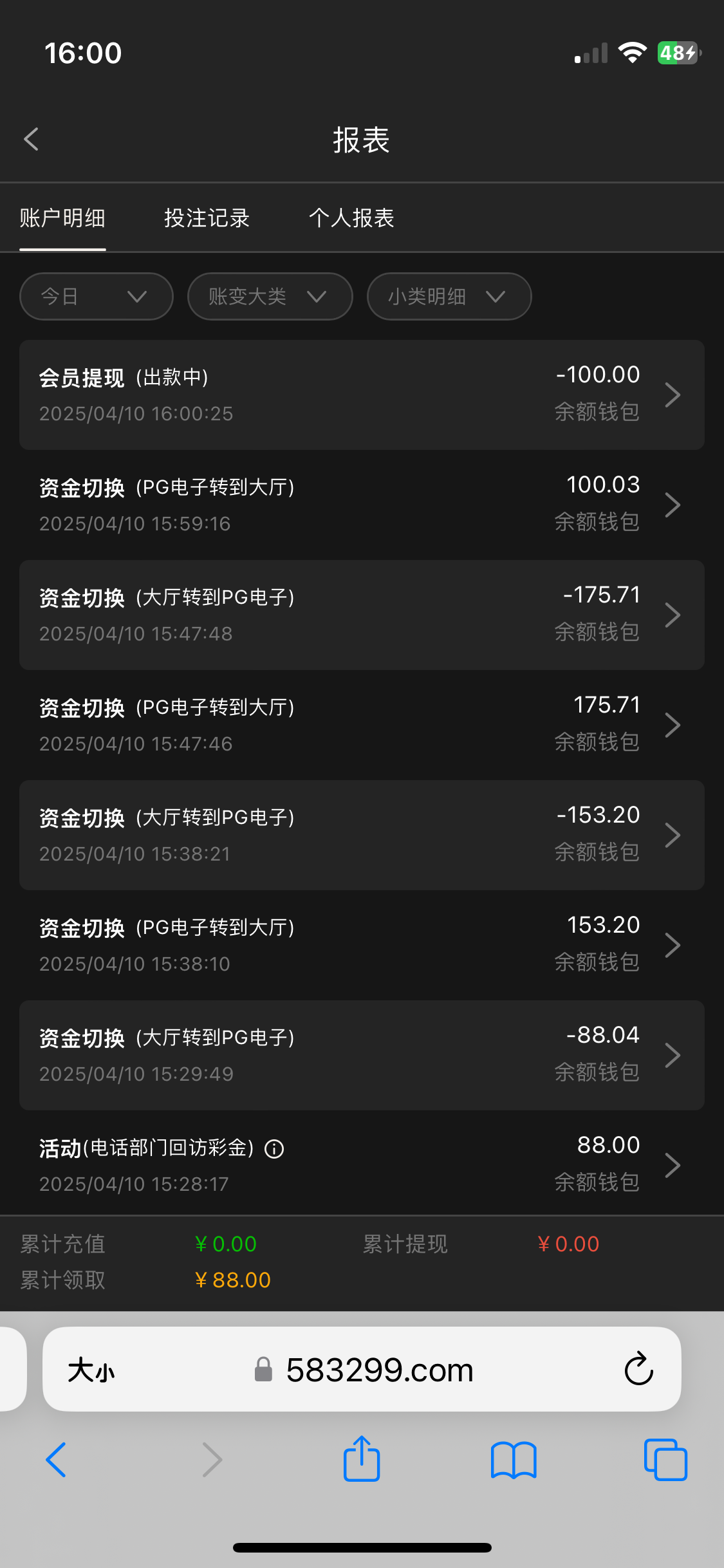
Task: Switch to the 投注记录 tab
Action: [x=207, y=218]
